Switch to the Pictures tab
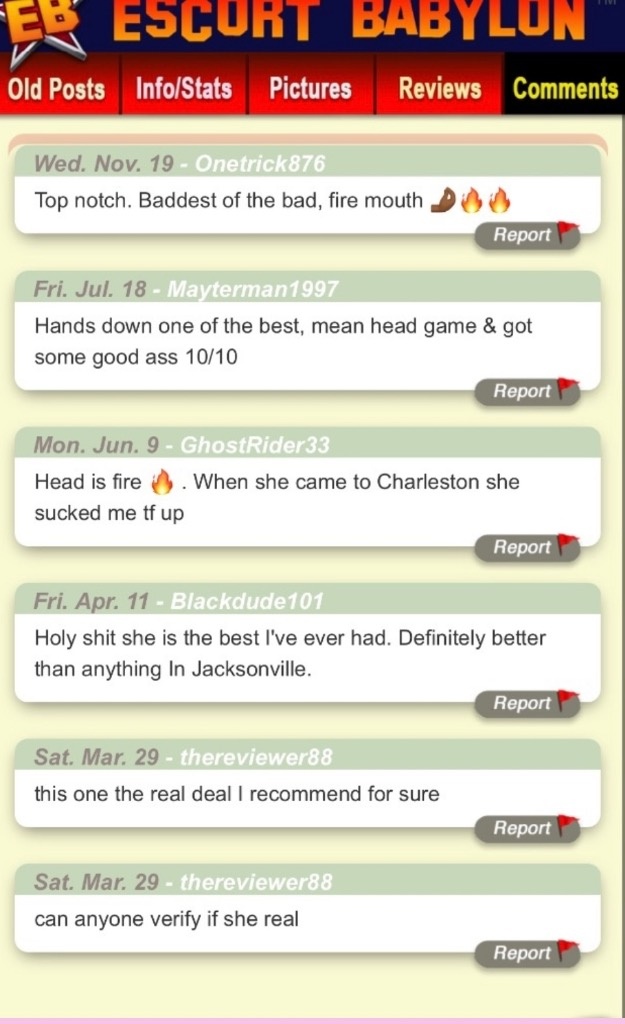 [x=310, y=88]
